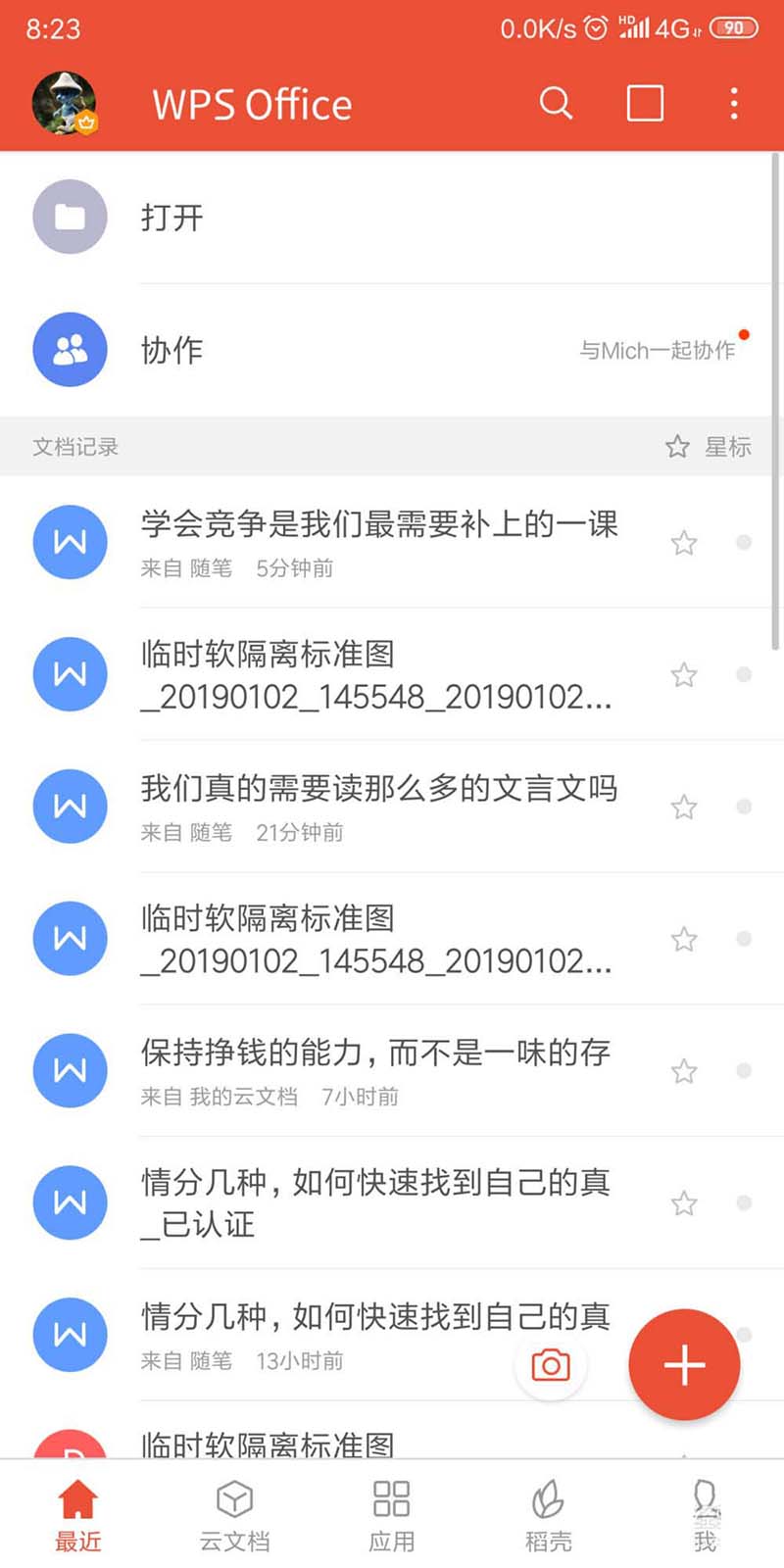The width and height of the screenshot is (784, 1568).
Task: Go to the 我 profile tab
Action: click(705, 1516)
